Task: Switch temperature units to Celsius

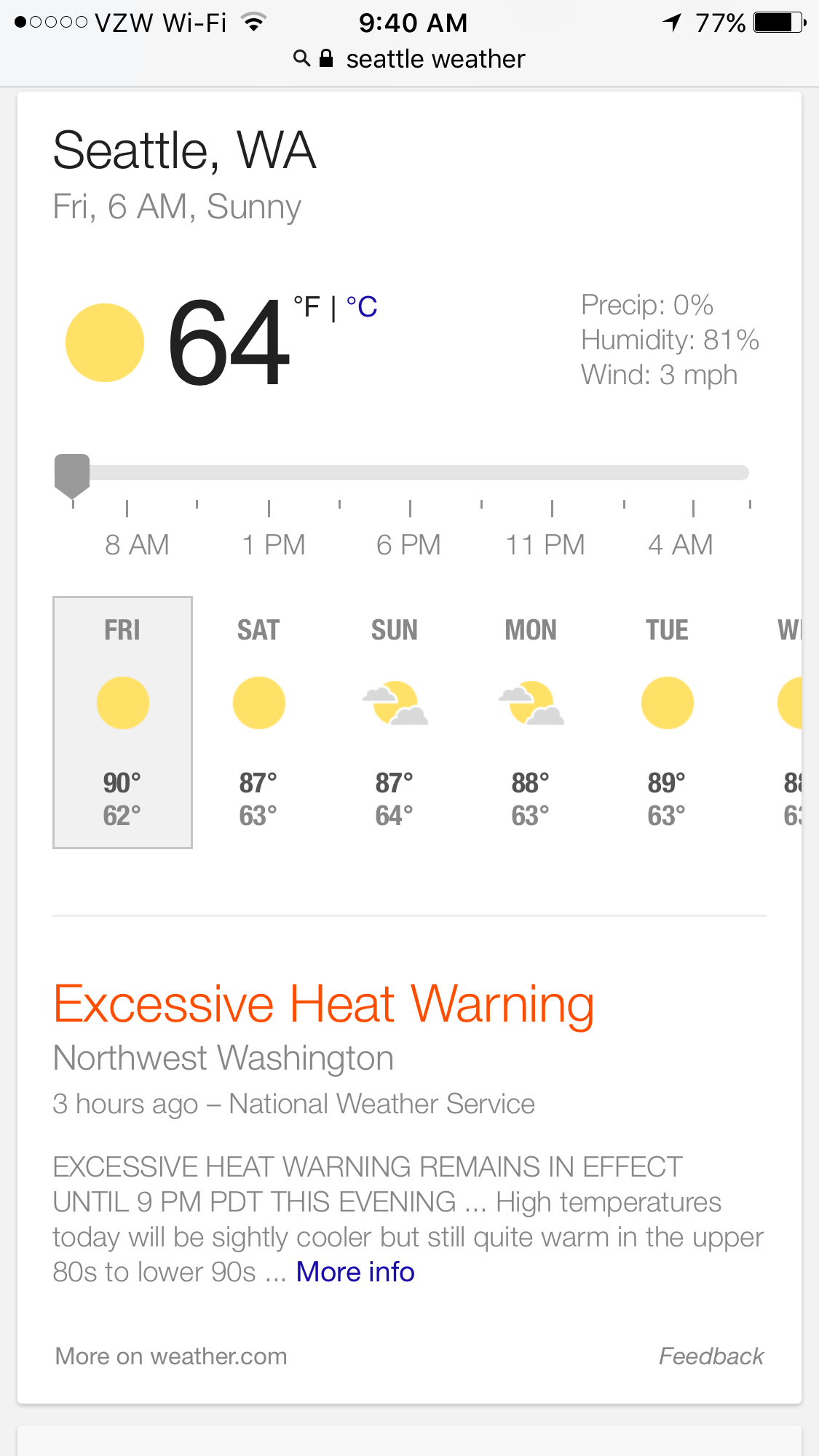Action: point(363,307)
